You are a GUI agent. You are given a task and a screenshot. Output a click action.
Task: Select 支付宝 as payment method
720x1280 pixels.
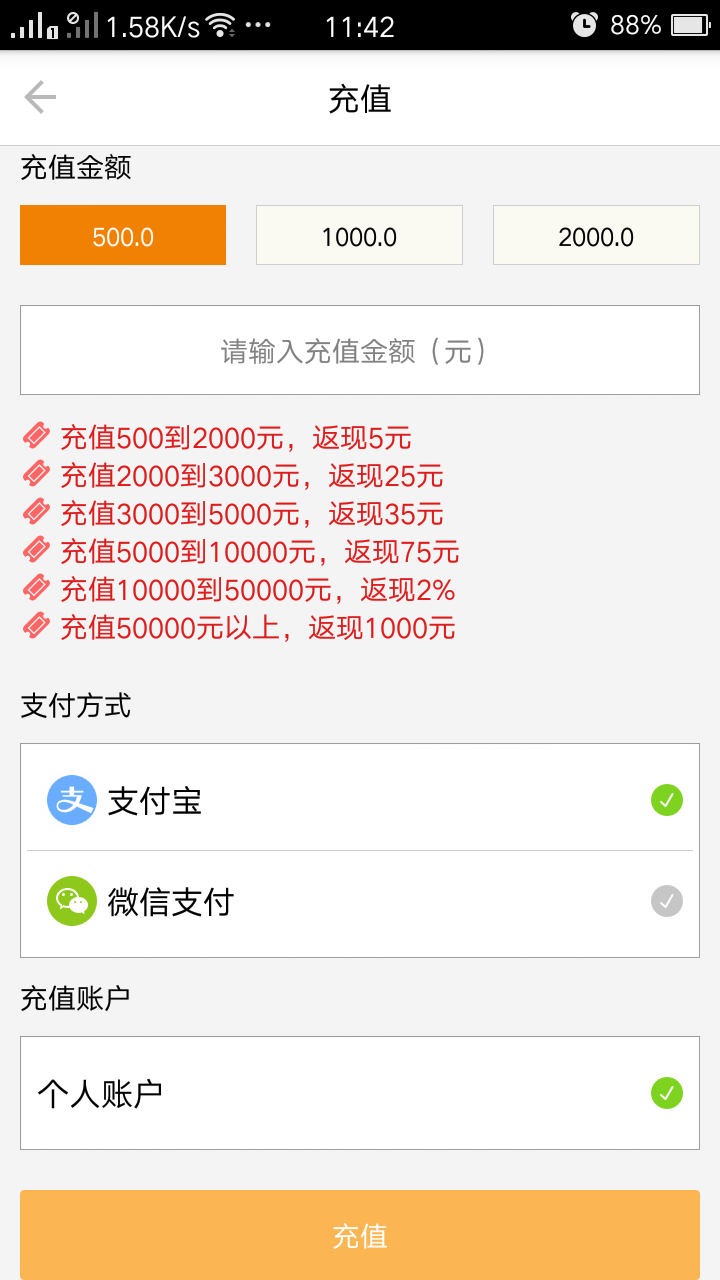(360, 800)
